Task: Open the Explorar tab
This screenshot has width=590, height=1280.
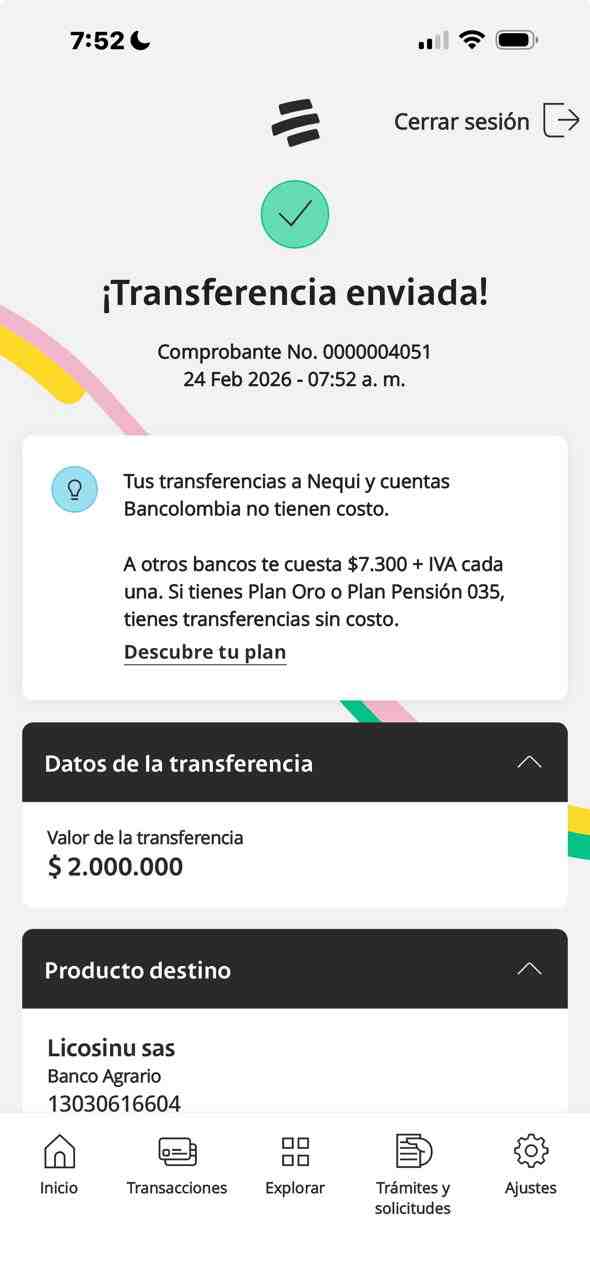Action: (x=295, y=1166)
